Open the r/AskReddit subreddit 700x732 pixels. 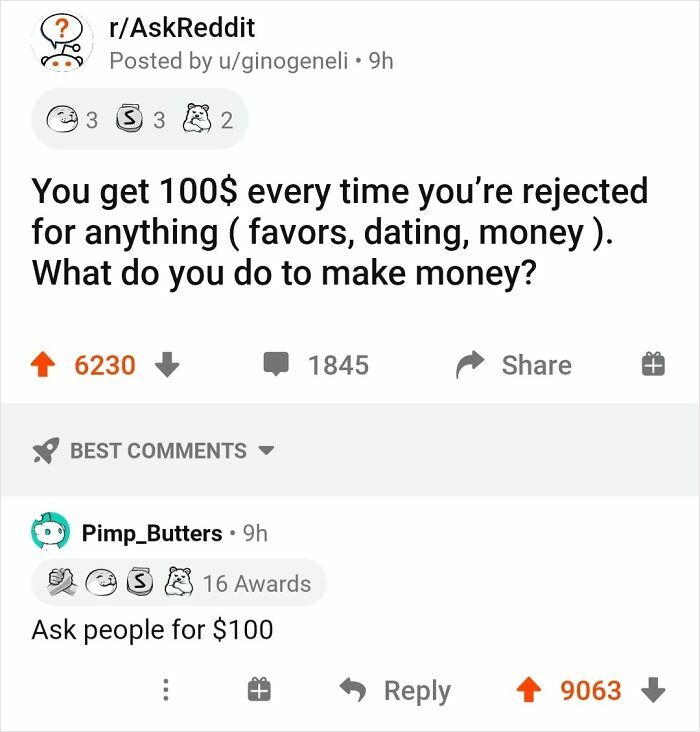point(182,25)
